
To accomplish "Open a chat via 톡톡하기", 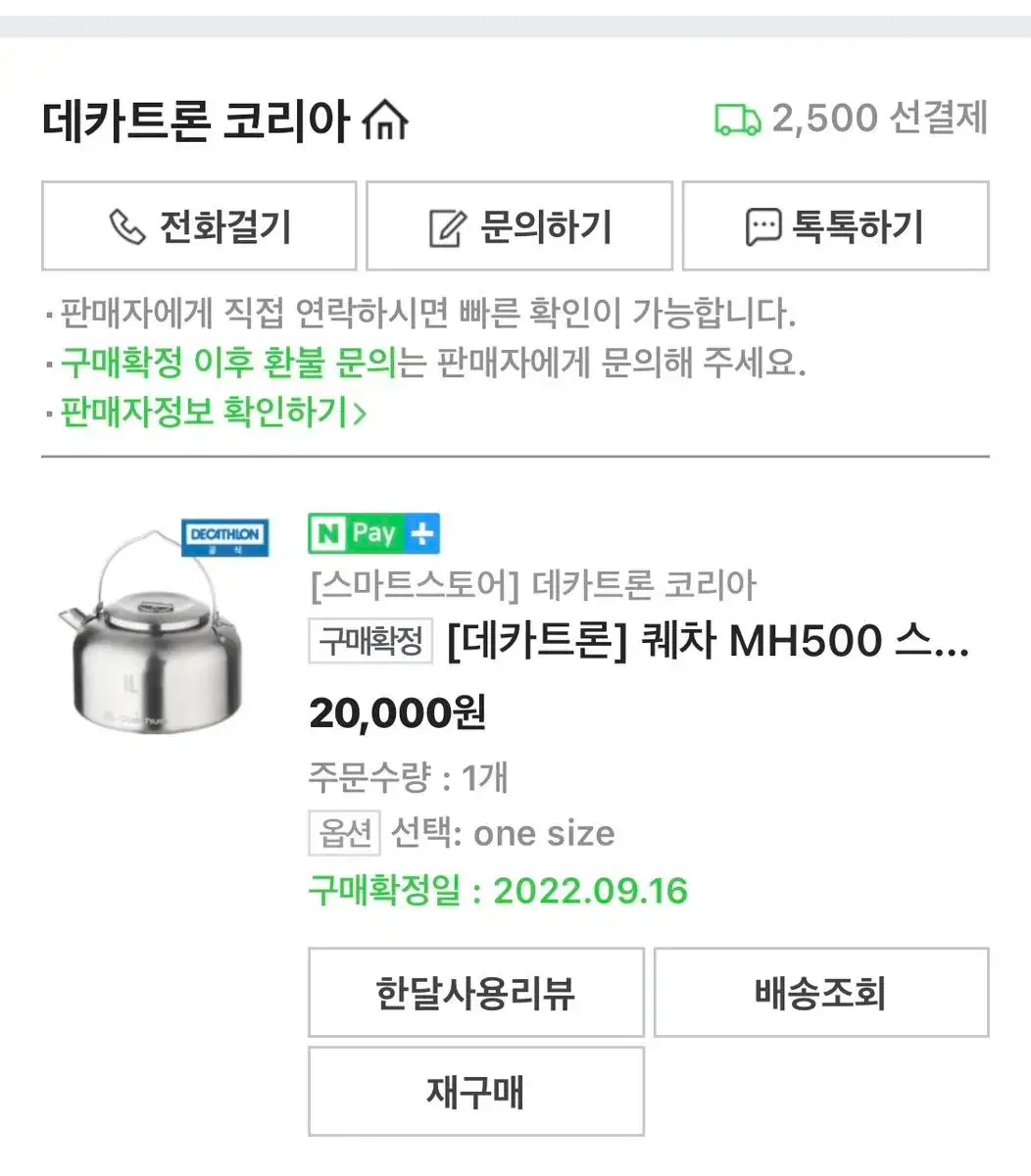I will pos(836,226).
